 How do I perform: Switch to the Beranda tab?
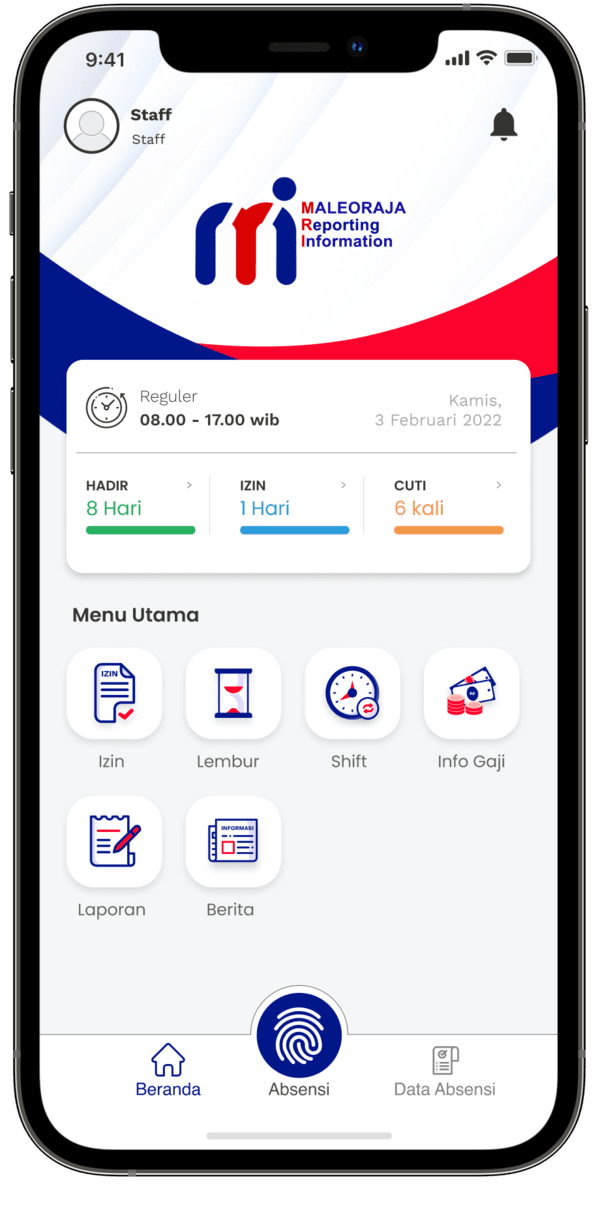(x=168, y=1070)
